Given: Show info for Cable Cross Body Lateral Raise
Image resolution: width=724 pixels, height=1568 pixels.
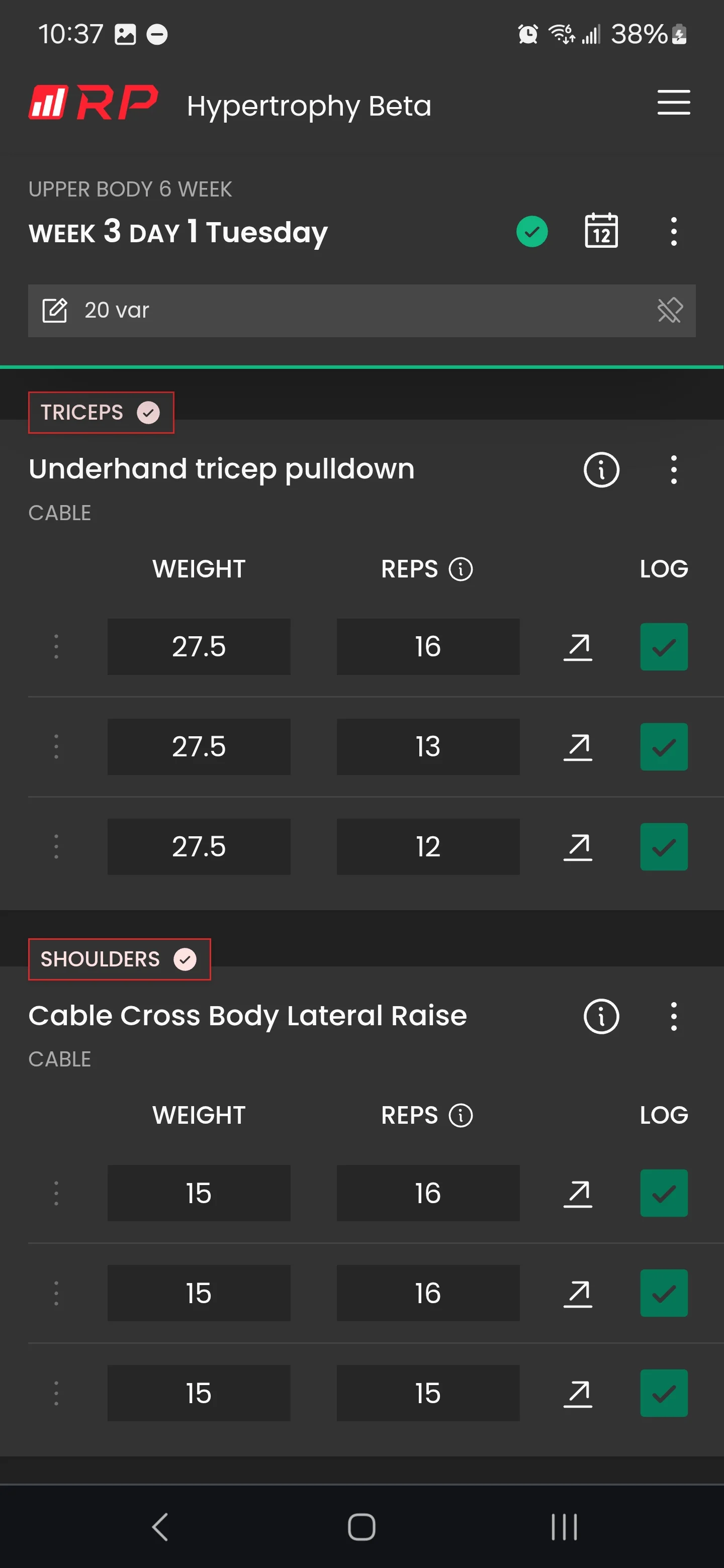Looking at the screenshot, I should 601,1017.
